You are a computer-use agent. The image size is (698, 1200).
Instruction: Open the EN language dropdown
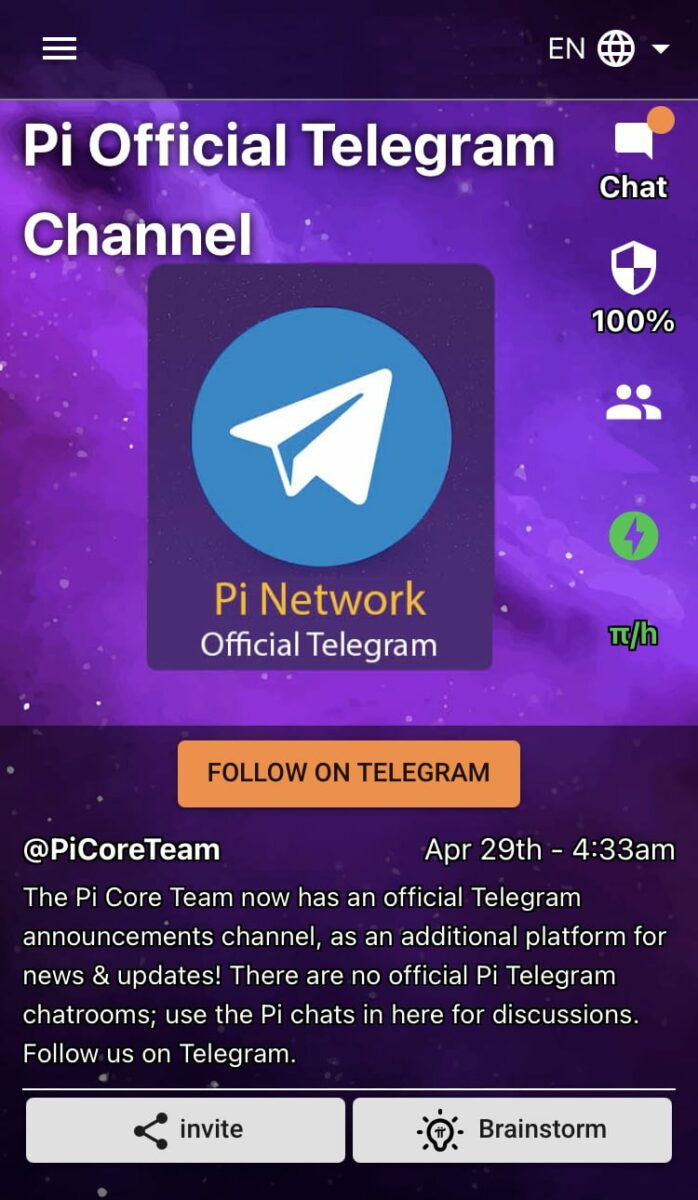click(608, 48)
